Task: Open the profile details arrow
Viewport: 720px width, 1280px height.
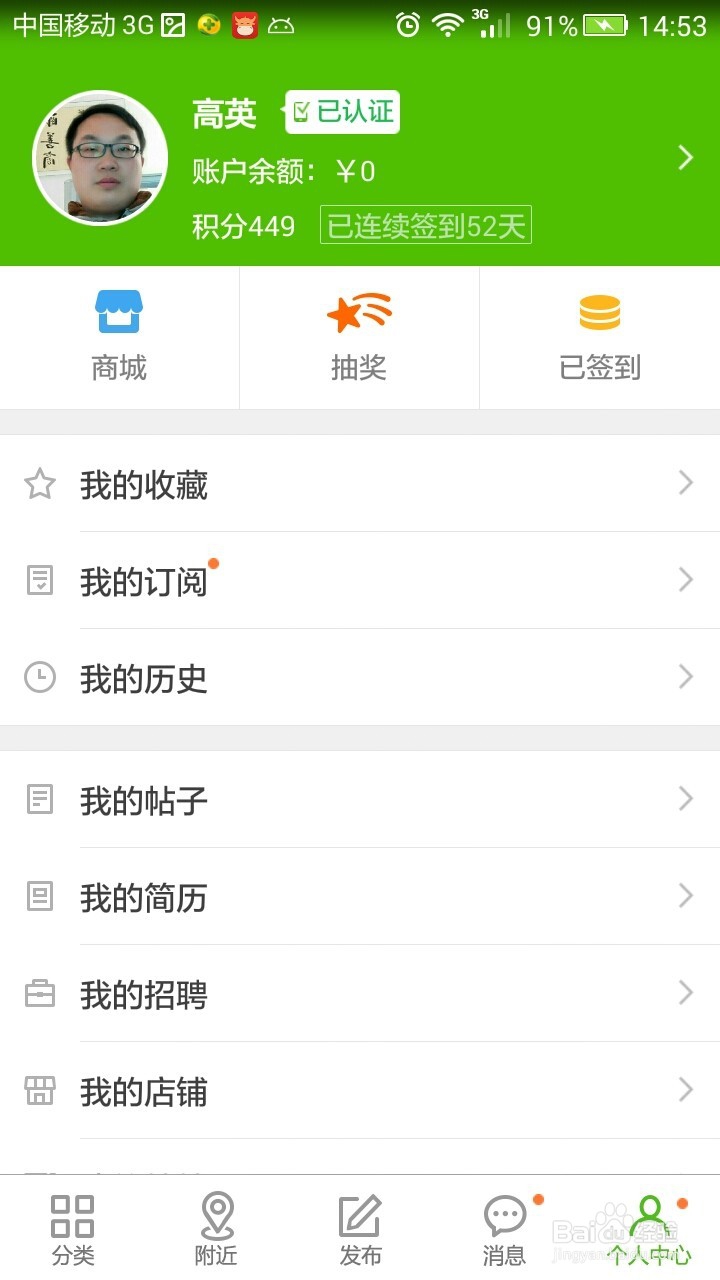Action: coord(685,157)
